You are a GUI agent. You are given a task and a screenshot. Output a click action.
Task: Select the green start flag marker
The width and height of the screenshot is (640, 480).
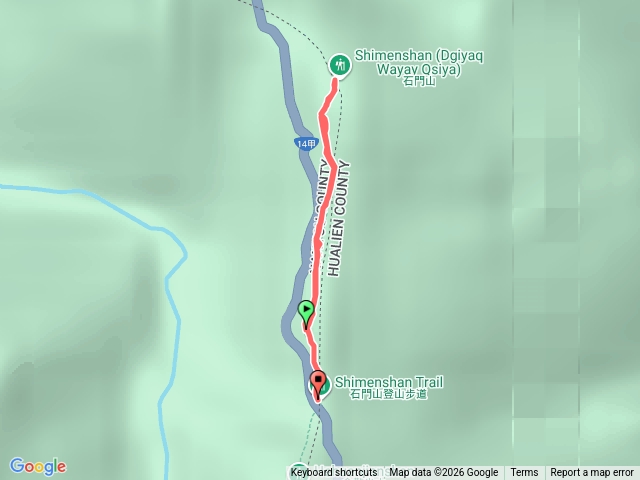tap(306, 311)
